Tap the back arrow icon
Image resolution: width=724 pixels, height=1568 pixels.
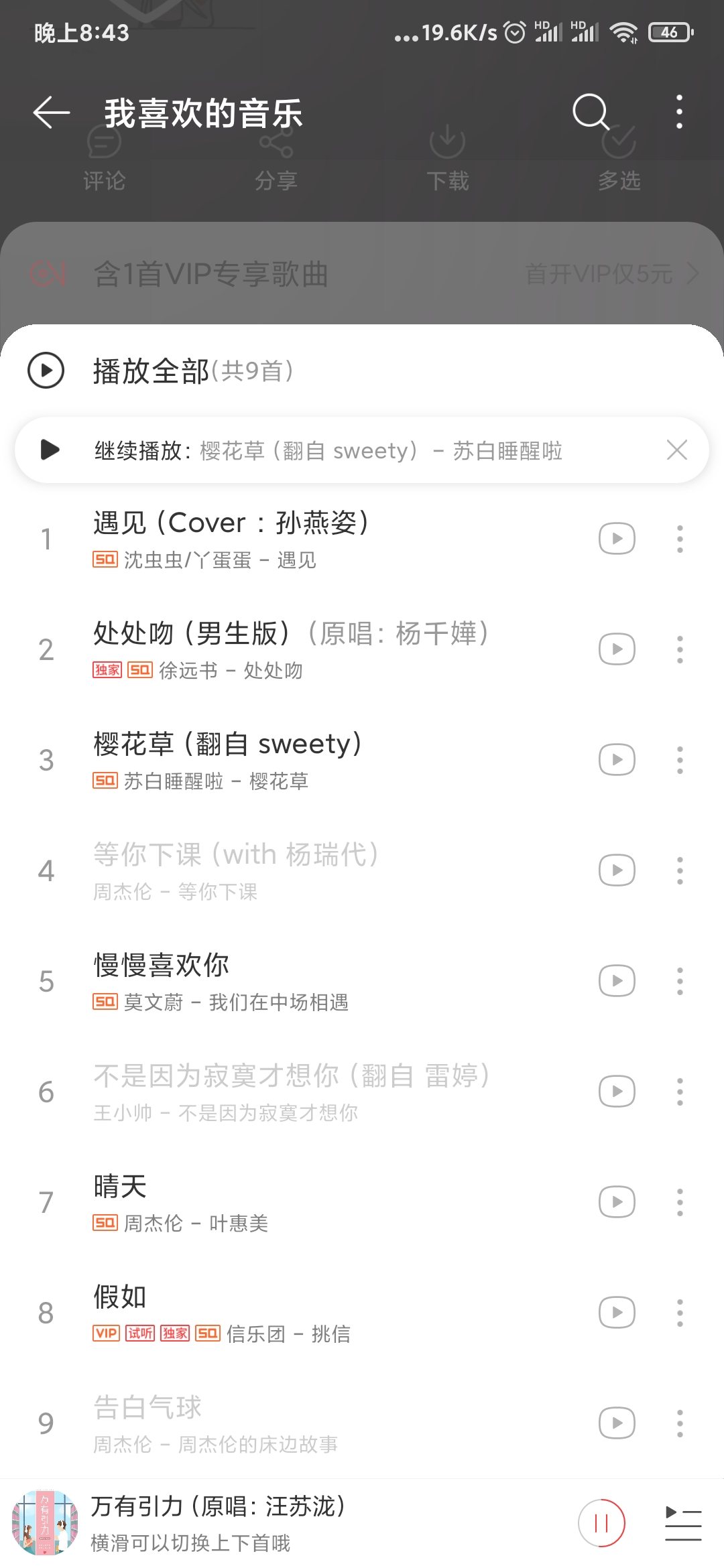tap(50, 113)
